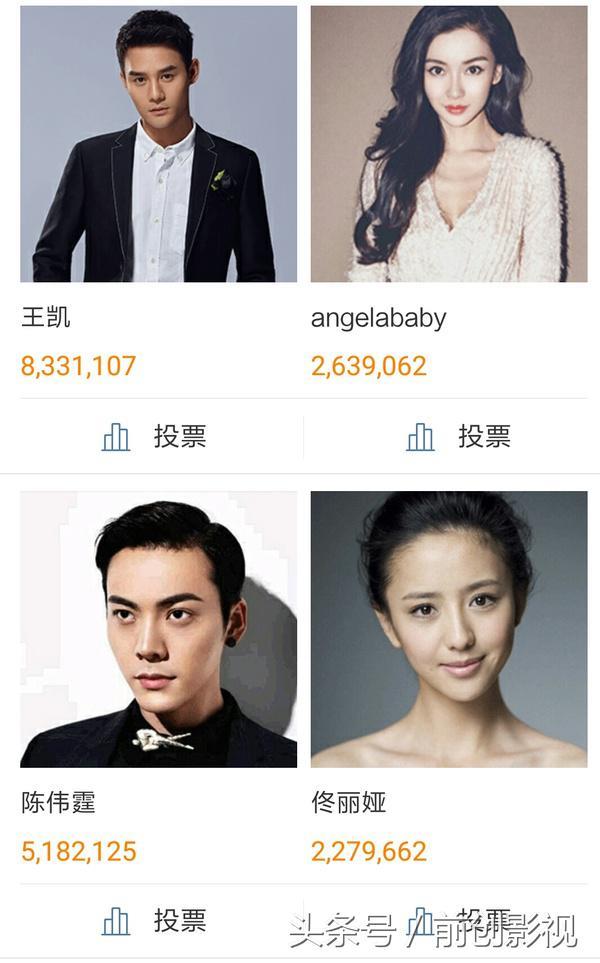Open angelababy's candidate photo
Viewport: 600px width, 963px height.
448,144
